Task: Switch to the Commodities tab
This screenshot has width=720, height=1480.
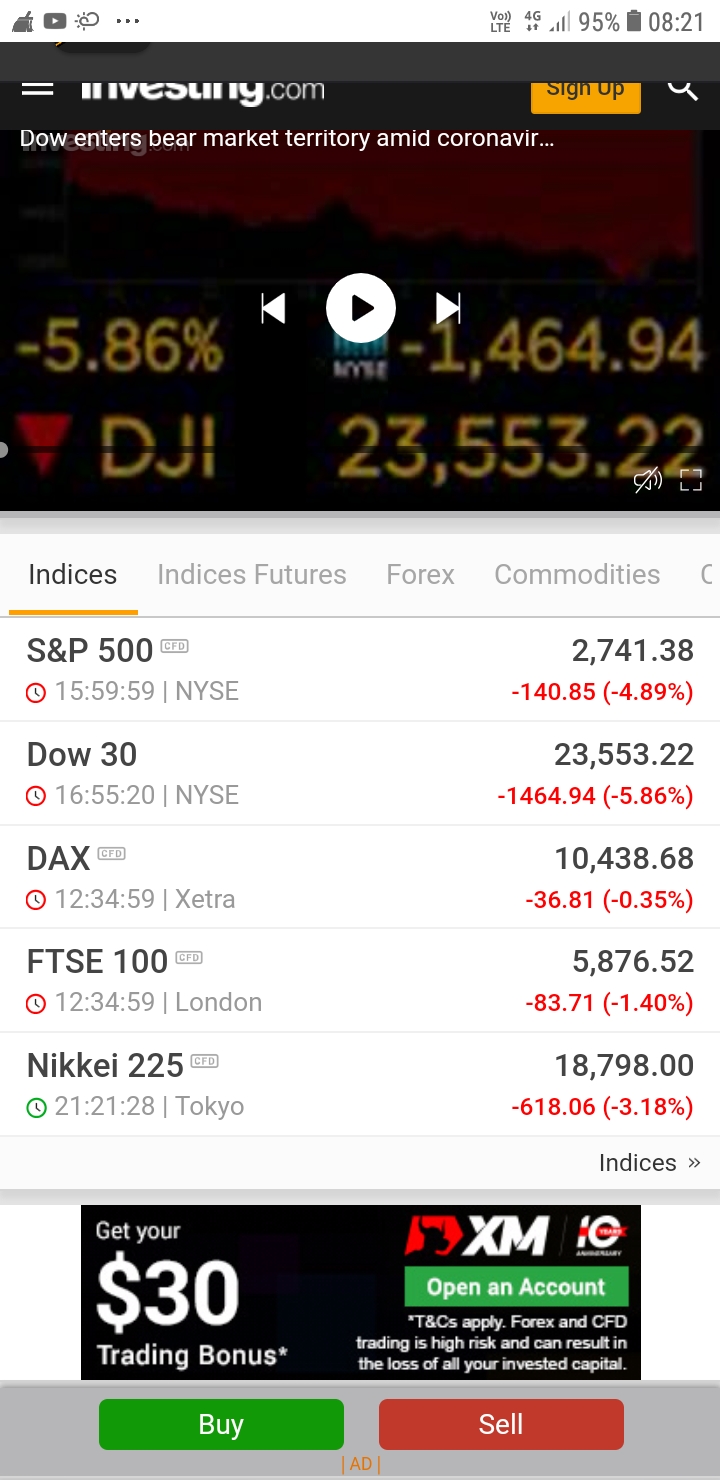Action: 577,575
